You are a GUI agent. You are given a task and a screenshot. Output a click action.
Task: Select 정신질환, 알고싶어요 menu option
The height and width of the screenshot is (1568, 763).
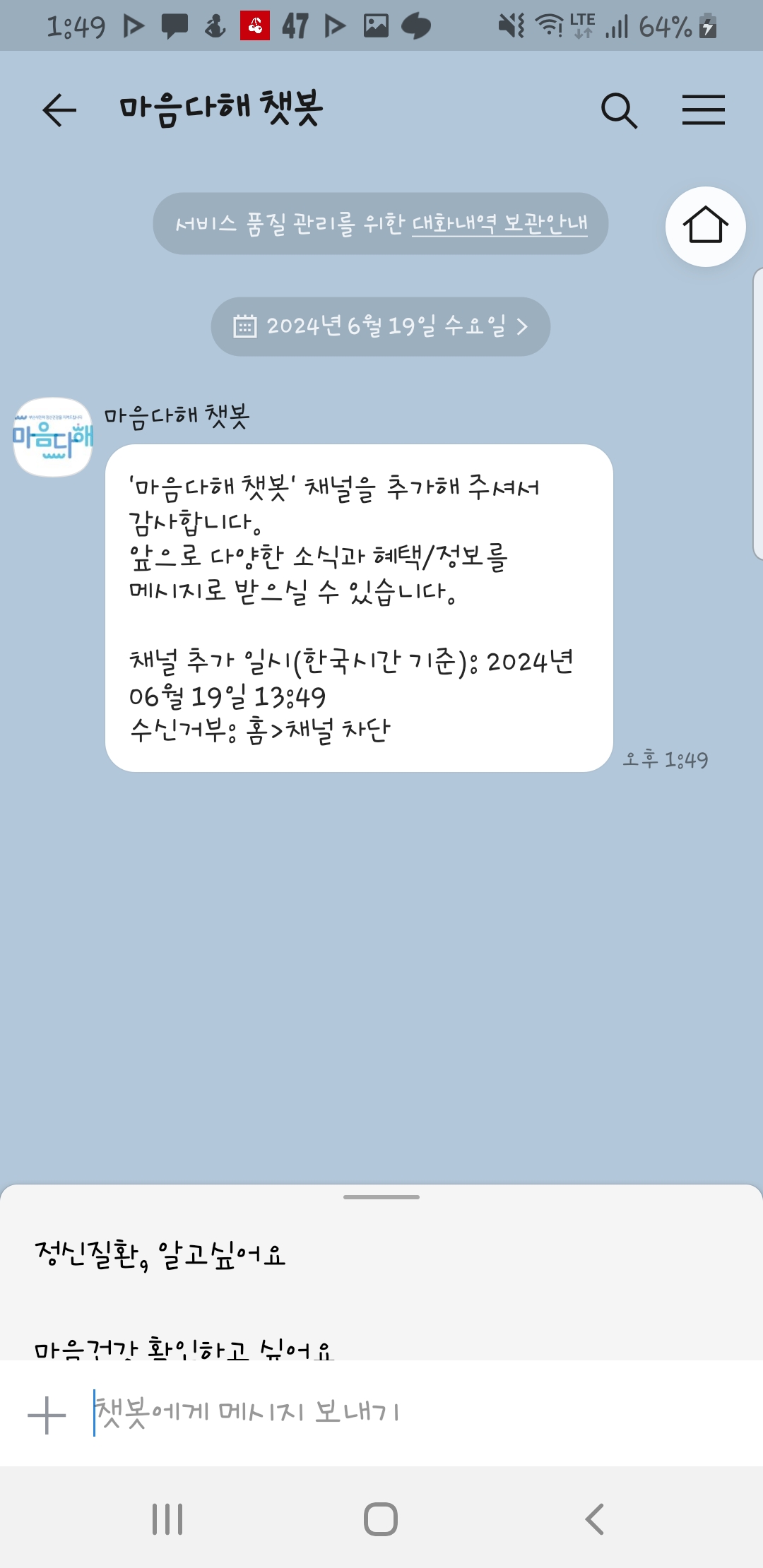(160, 1254)
